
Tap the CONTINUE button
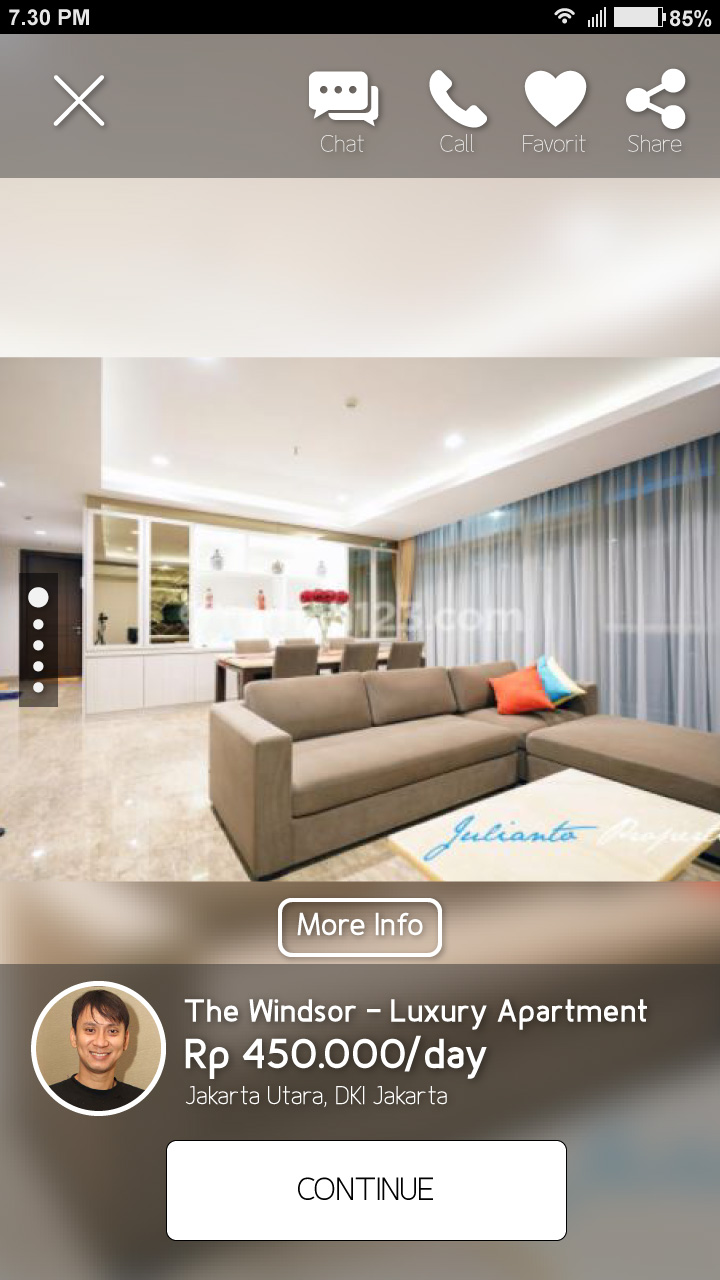366,1189
